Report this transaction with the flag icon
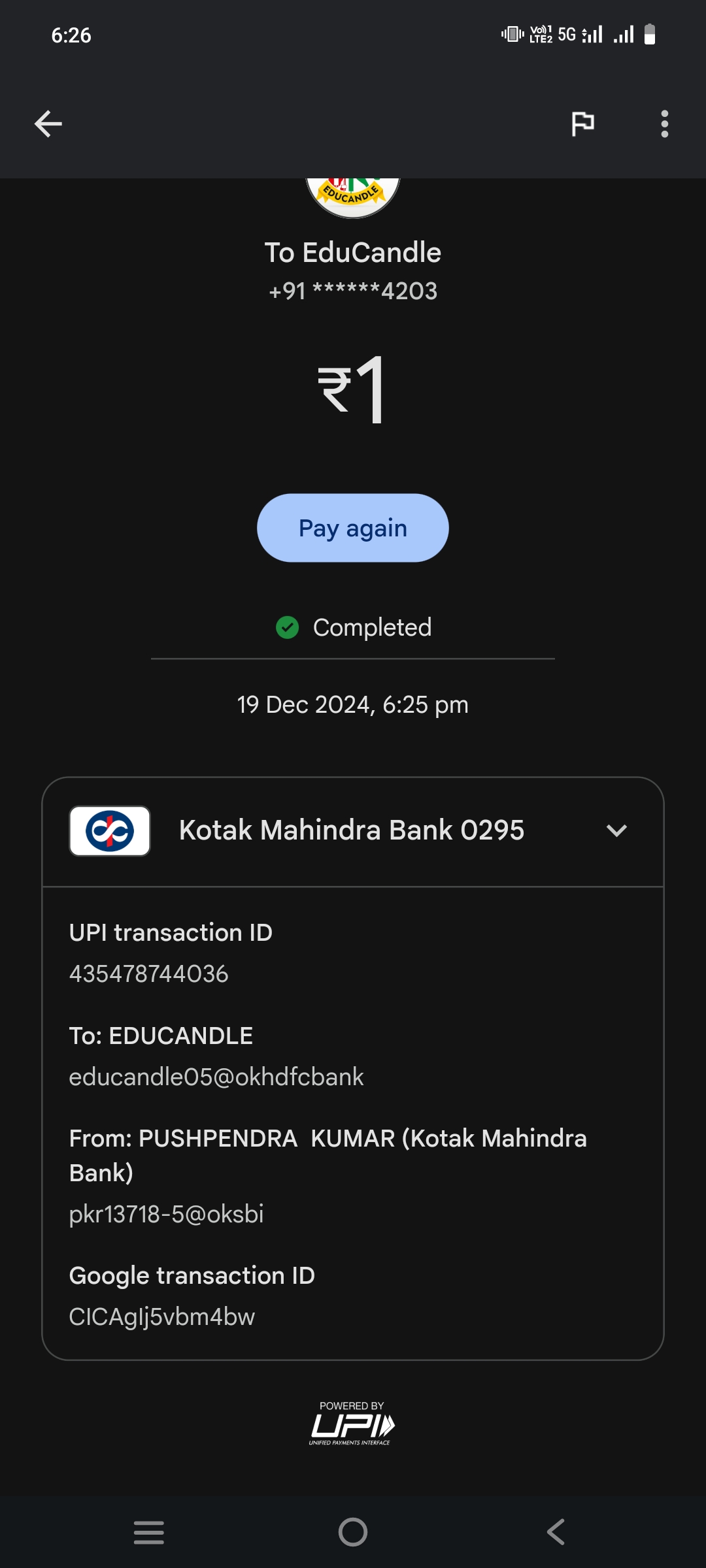The width and height of the screenshot is (706, 1568). point(582,123)
